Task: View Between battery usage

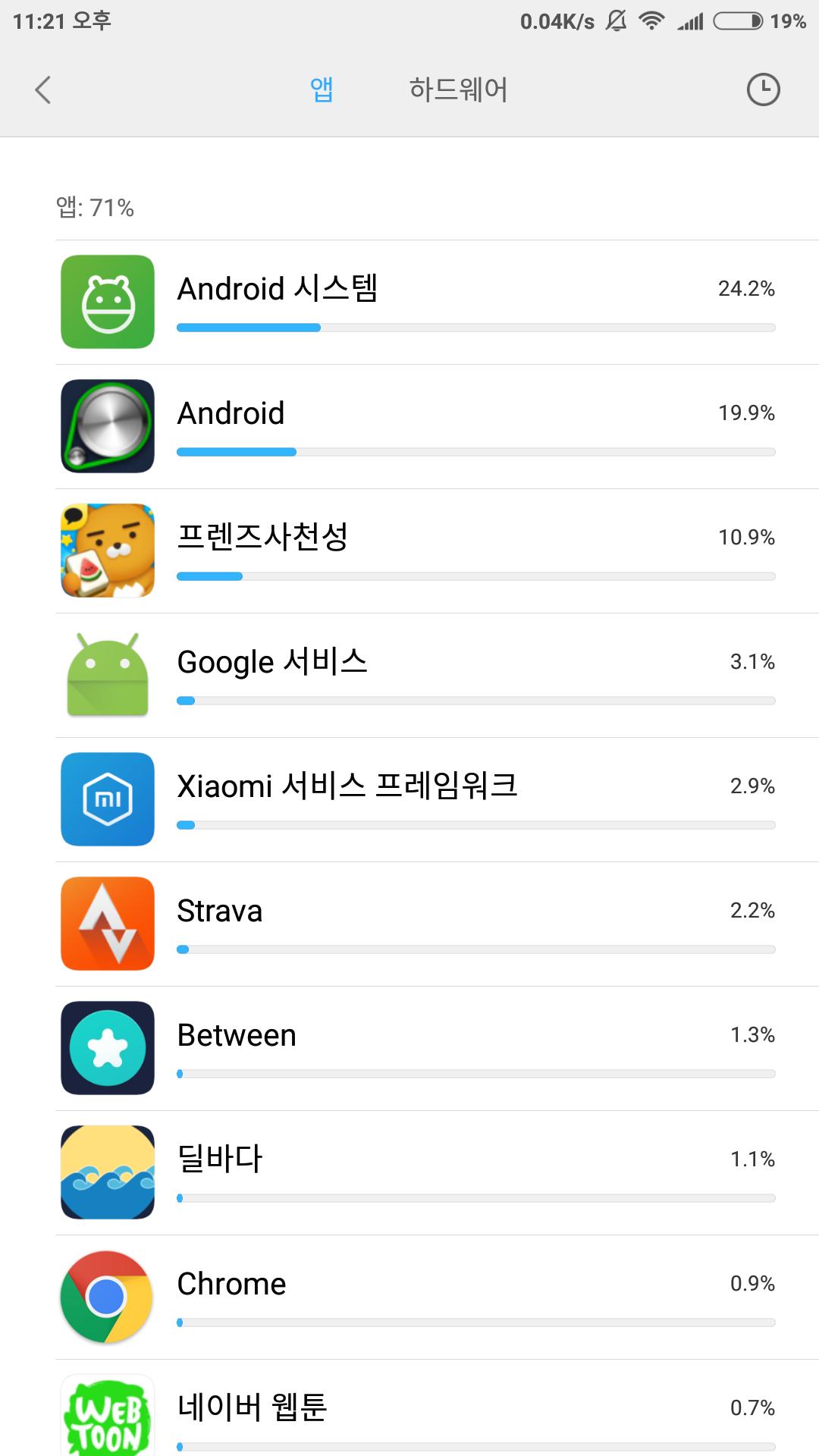Action: [437, 1048]
